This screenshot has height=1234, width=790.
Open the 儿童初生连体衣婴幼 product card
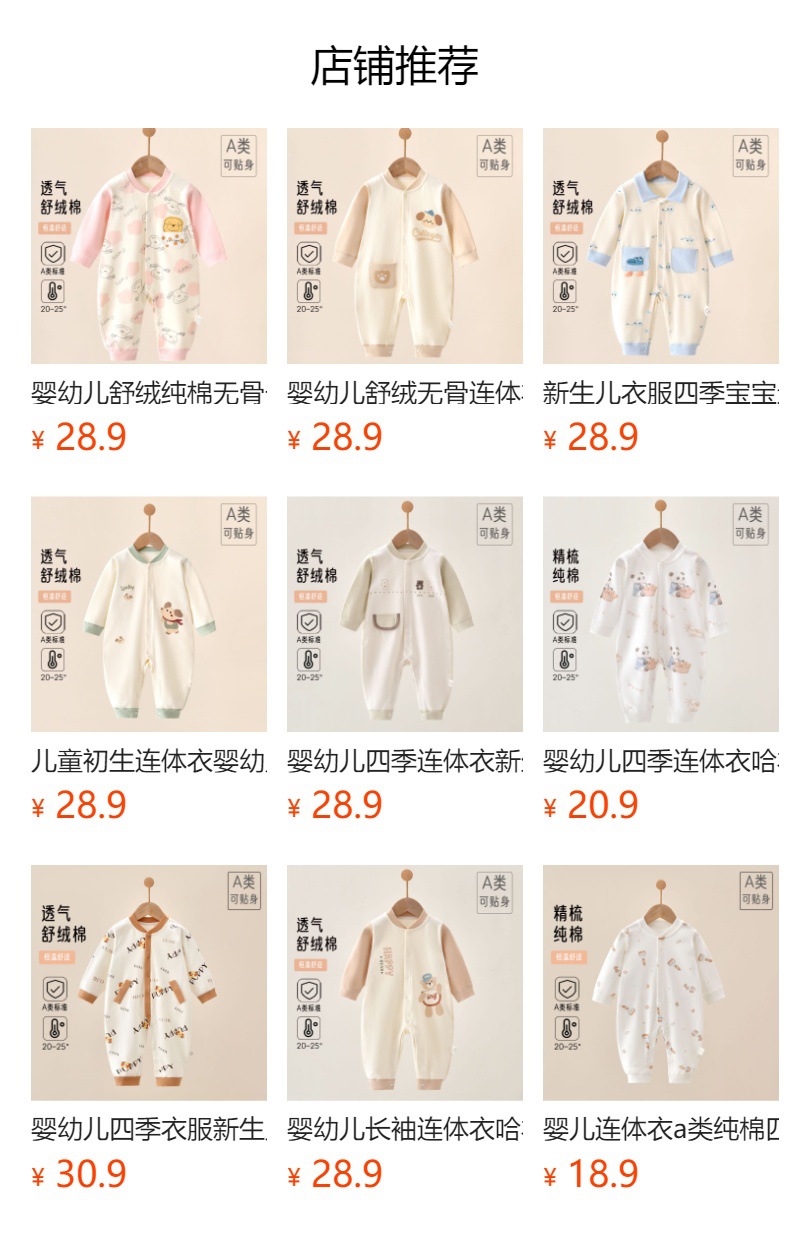148,614
